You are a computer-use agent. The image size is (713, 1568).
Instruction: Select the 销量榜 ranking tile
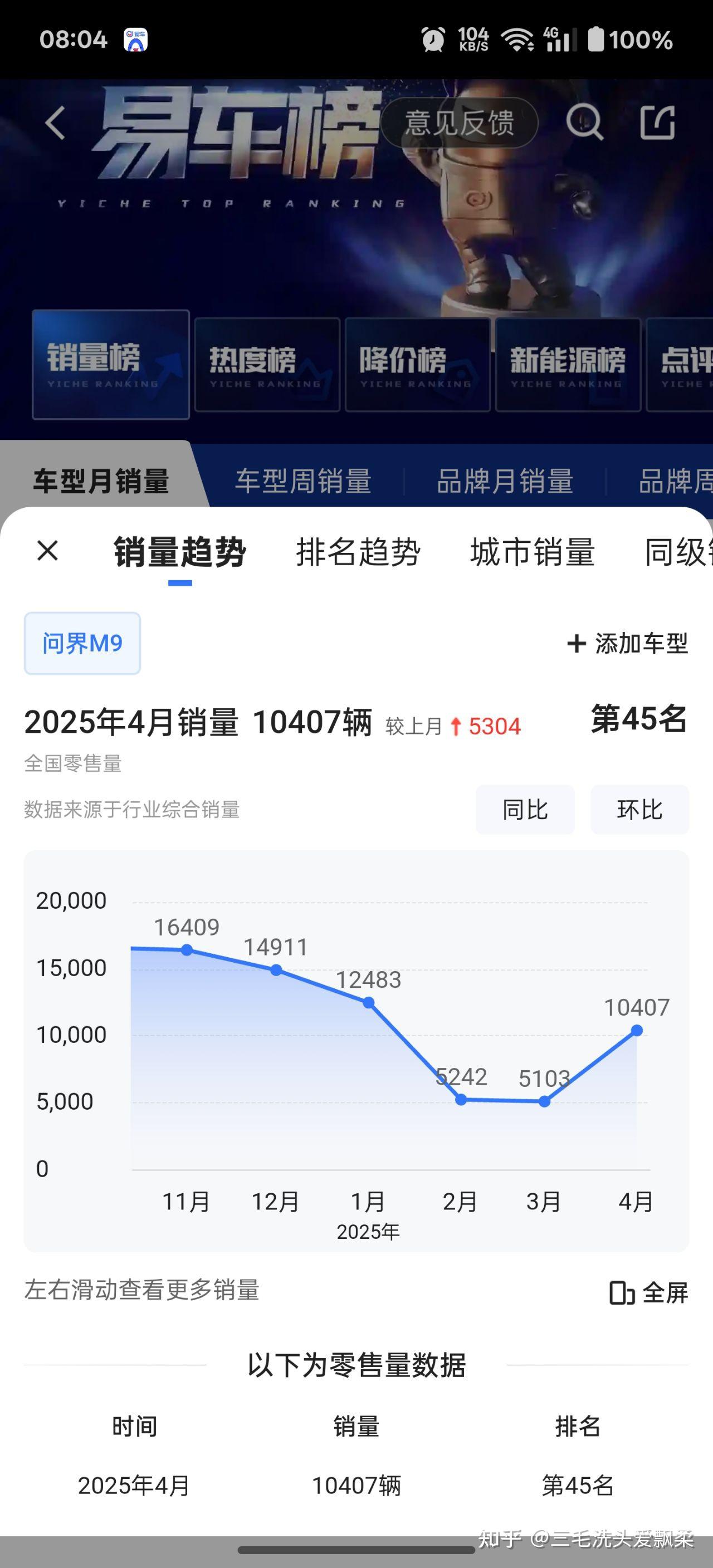pos(110,365)
